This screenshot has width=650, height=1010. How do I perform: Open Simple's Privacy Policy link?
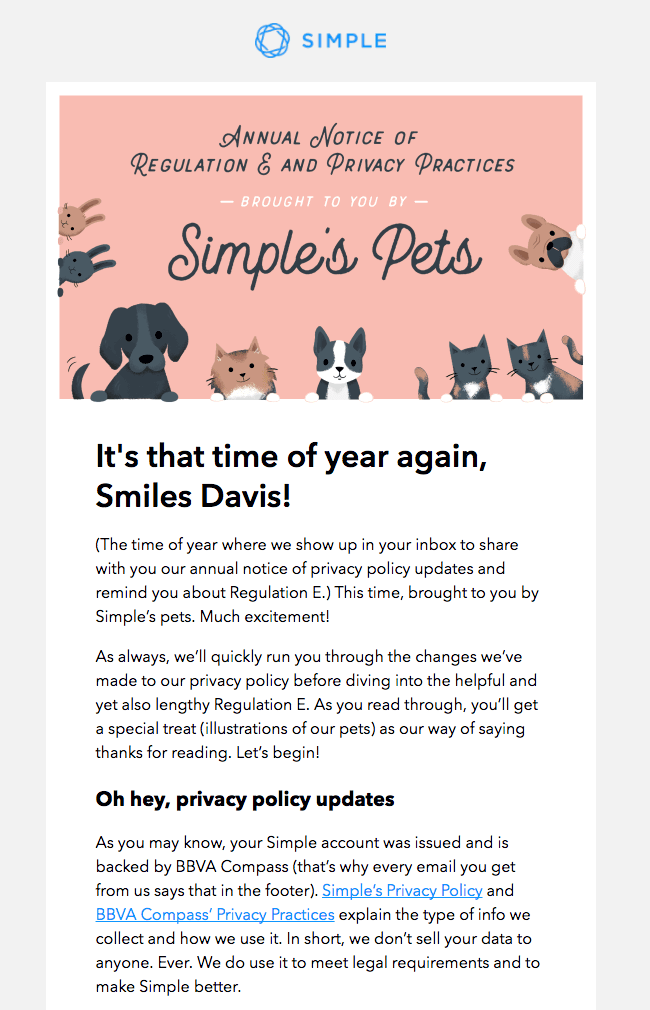coord(402,890)
